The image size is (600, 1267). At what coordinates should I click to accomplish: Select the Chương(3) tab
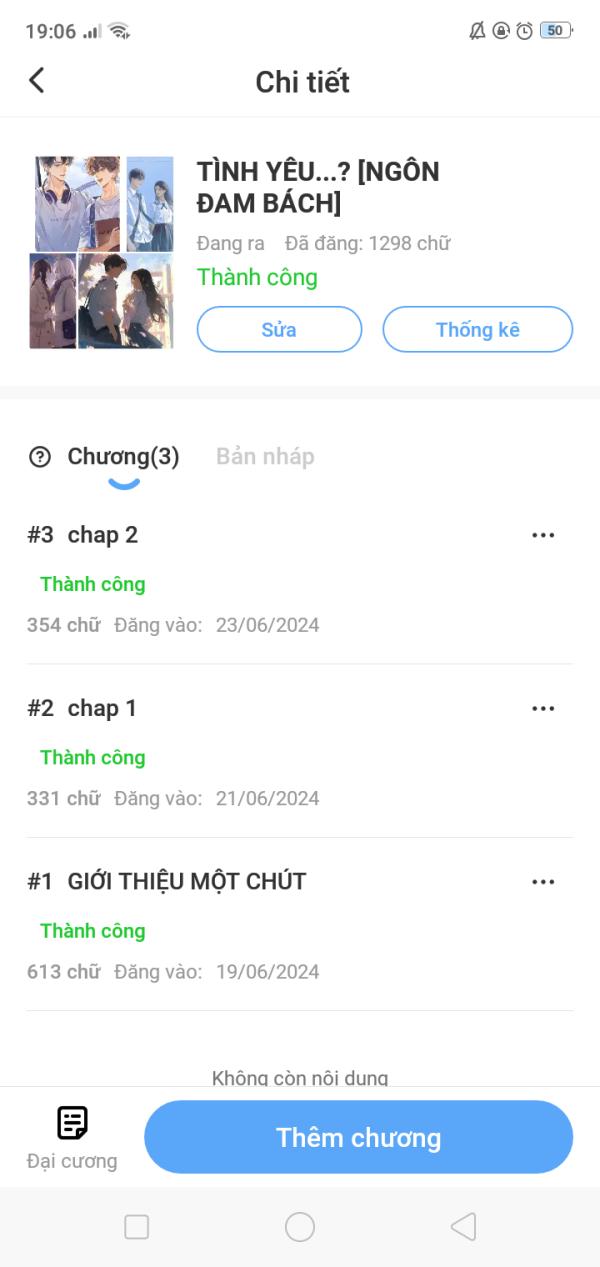point(123,457)
